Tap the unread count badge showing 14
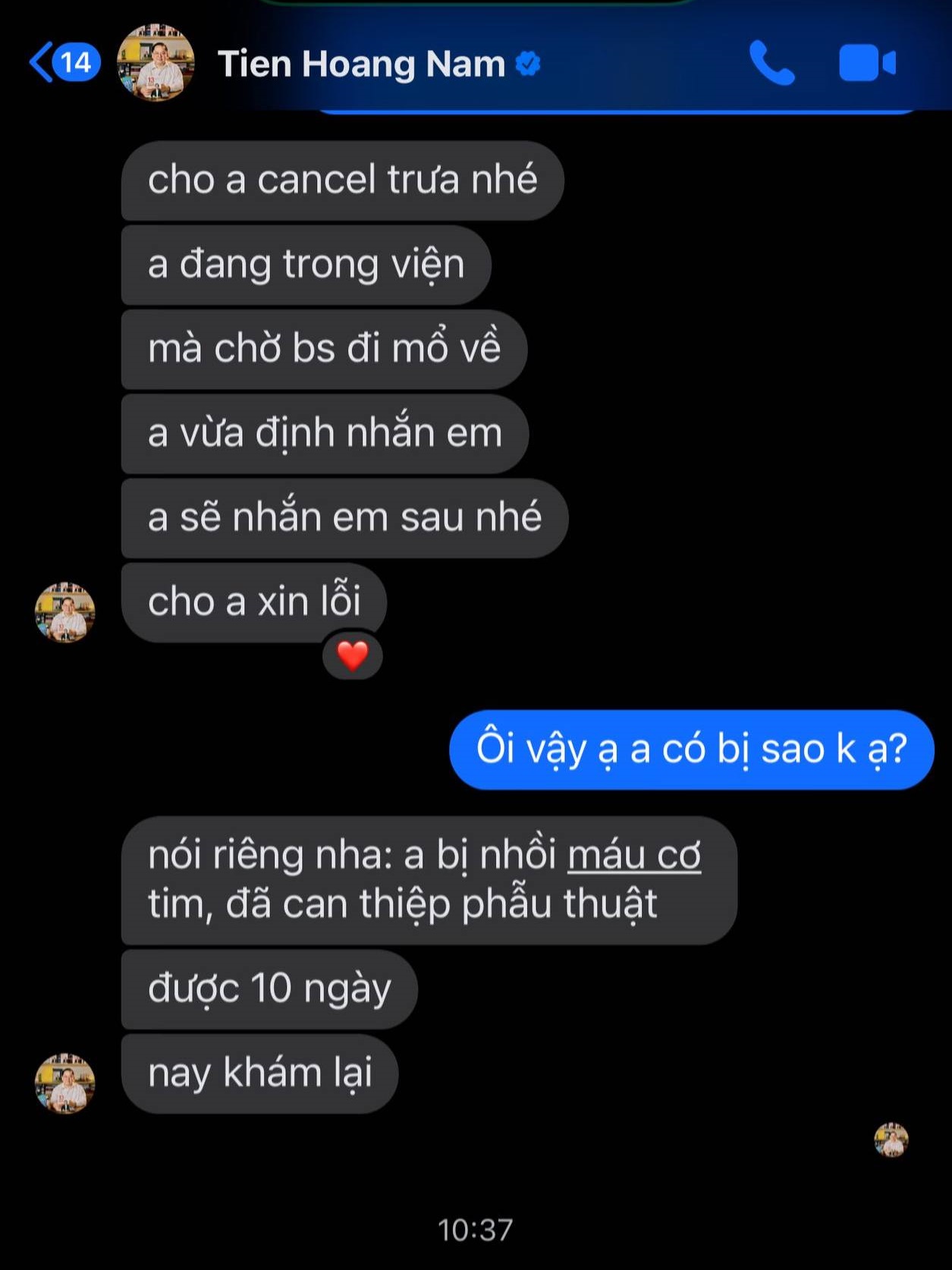This screenshot has width=952, height=1270. pyautogui.click(x=78, y=64)
